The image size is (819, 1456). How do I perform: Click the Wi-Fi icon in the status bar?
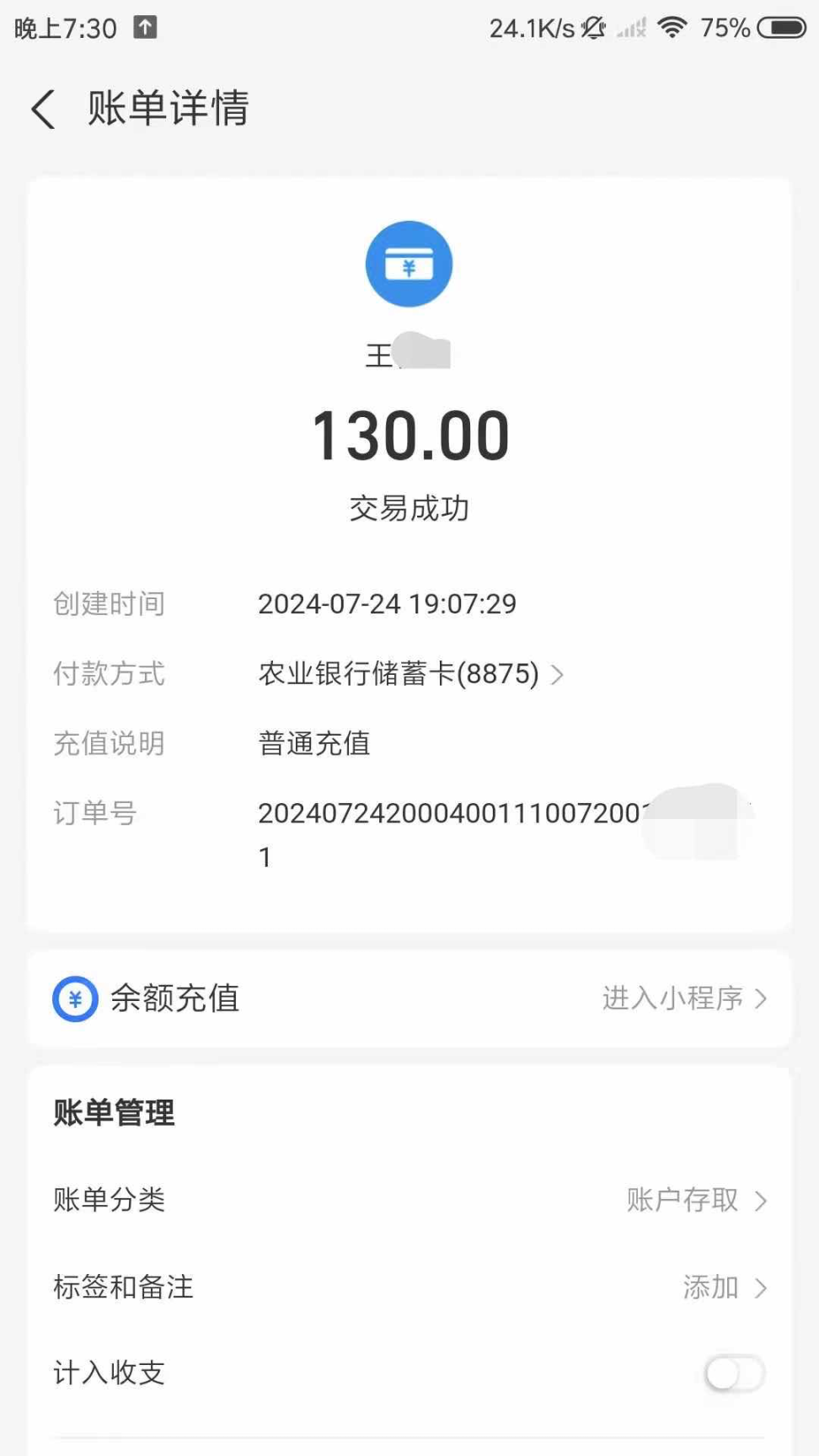(672, 28)
